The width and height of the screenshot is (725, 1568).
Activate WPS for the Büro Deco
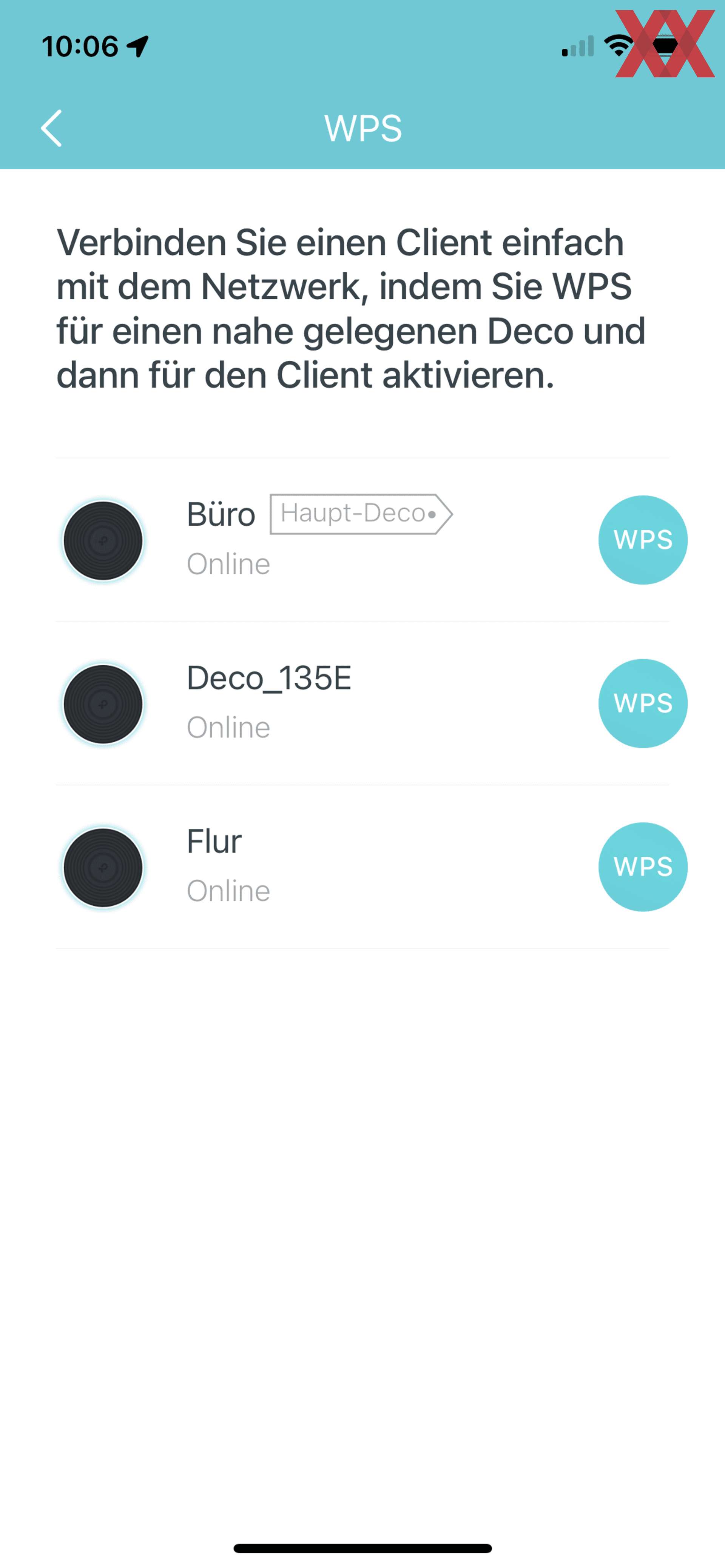643,540
